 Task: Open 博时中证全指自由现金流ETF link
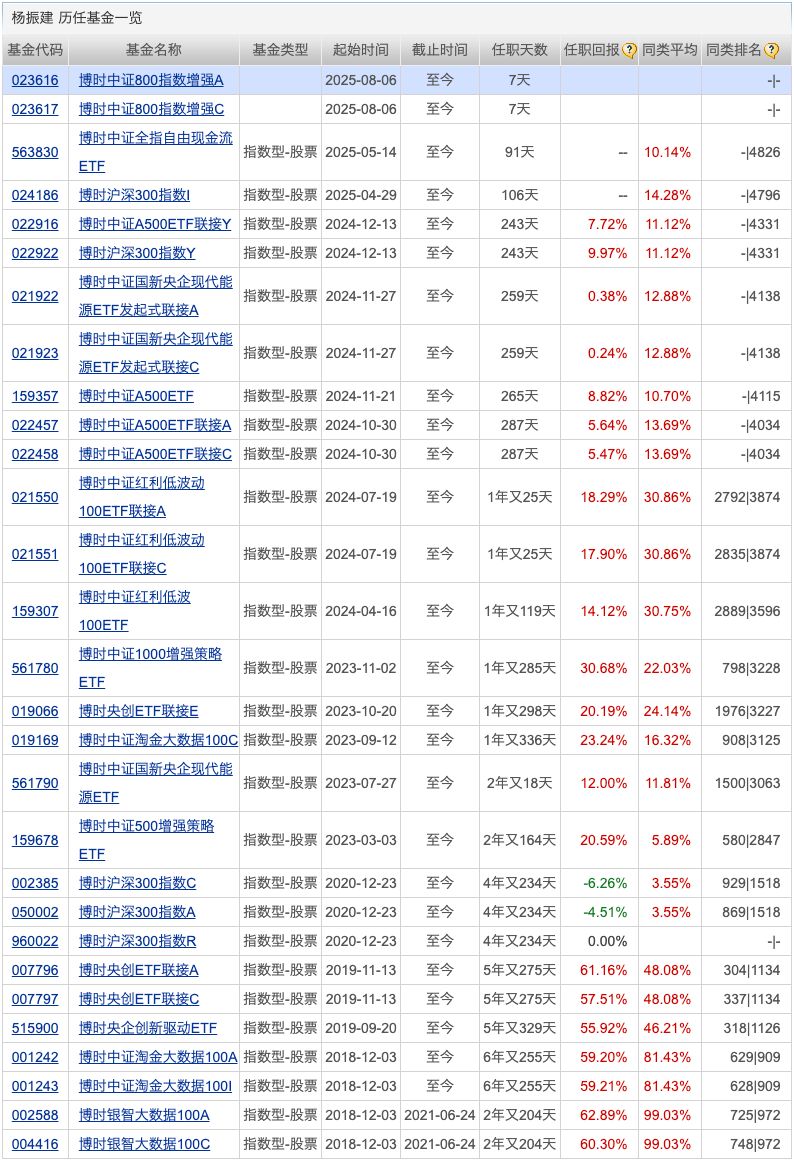point(155,138)
